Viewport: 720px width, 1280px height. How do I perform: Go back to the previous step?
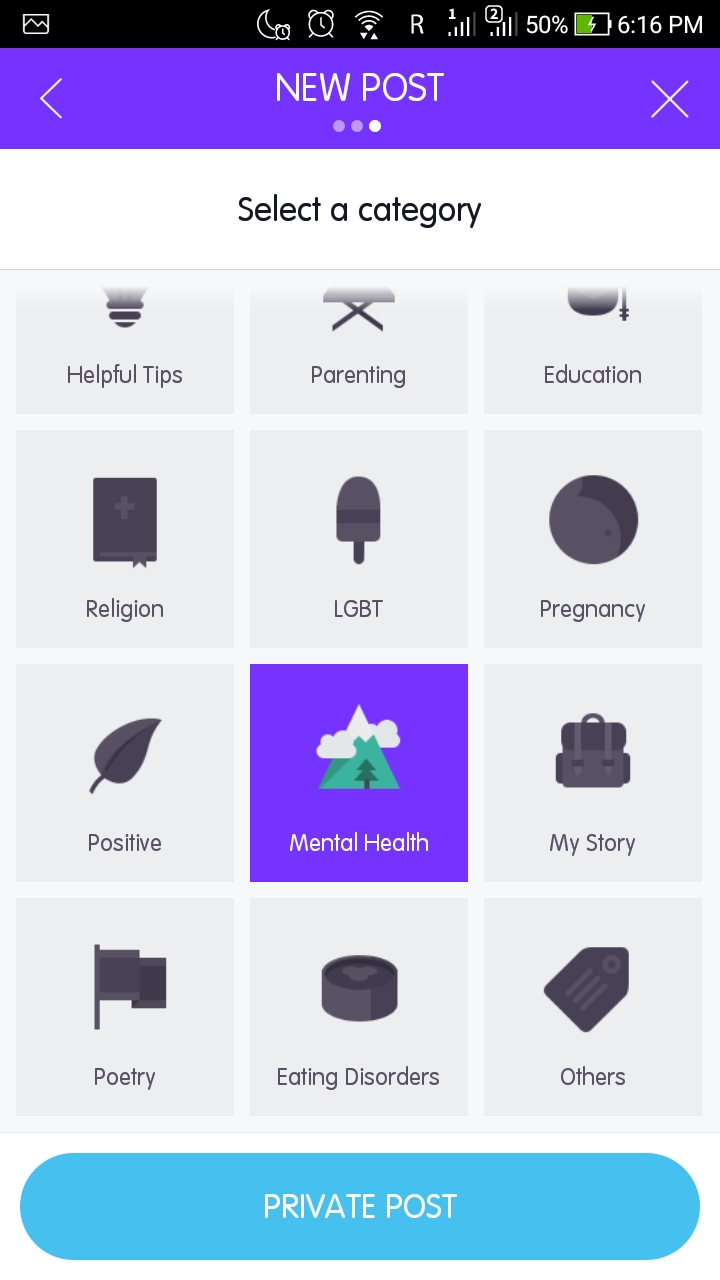tap(51, 99)
